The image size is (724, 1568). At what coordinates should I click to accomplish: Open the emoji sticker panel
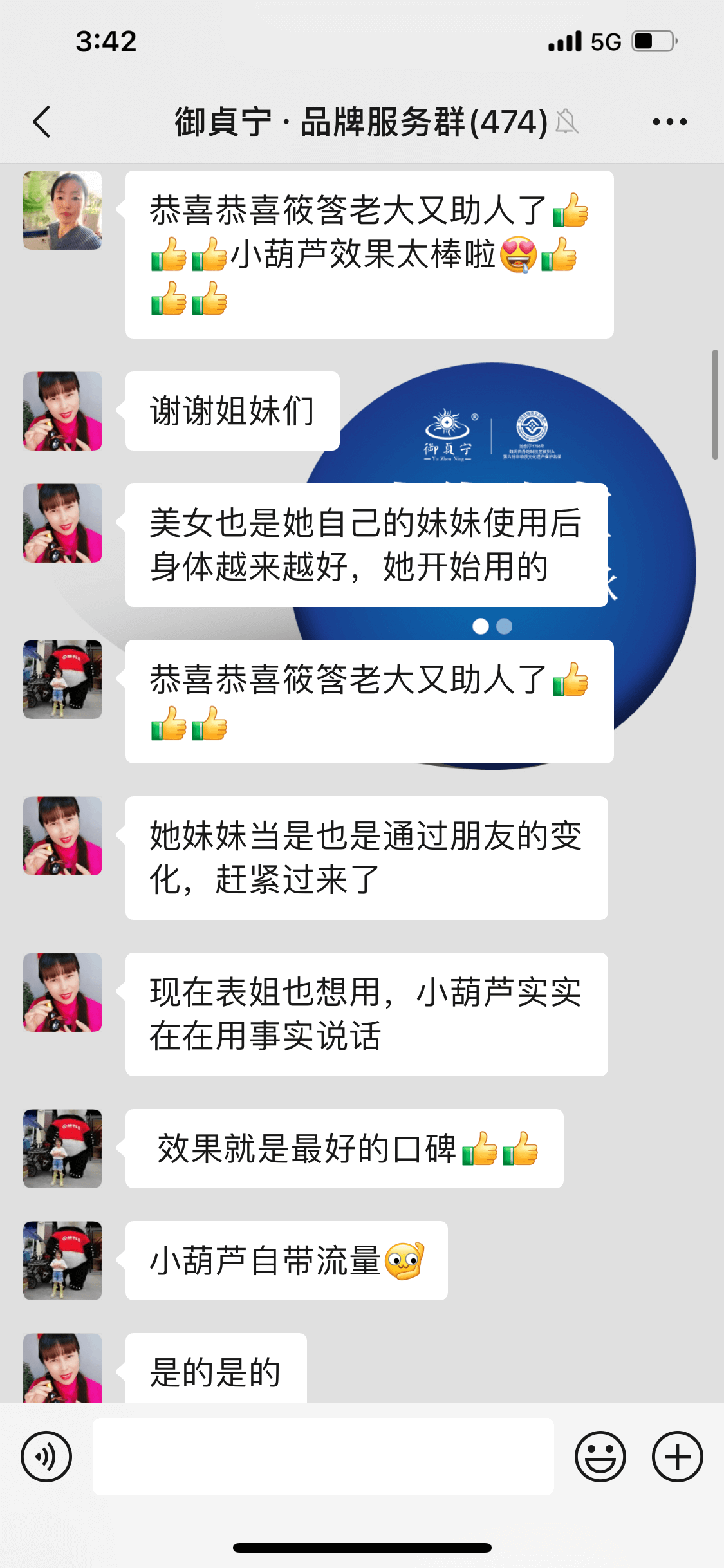600,1457
